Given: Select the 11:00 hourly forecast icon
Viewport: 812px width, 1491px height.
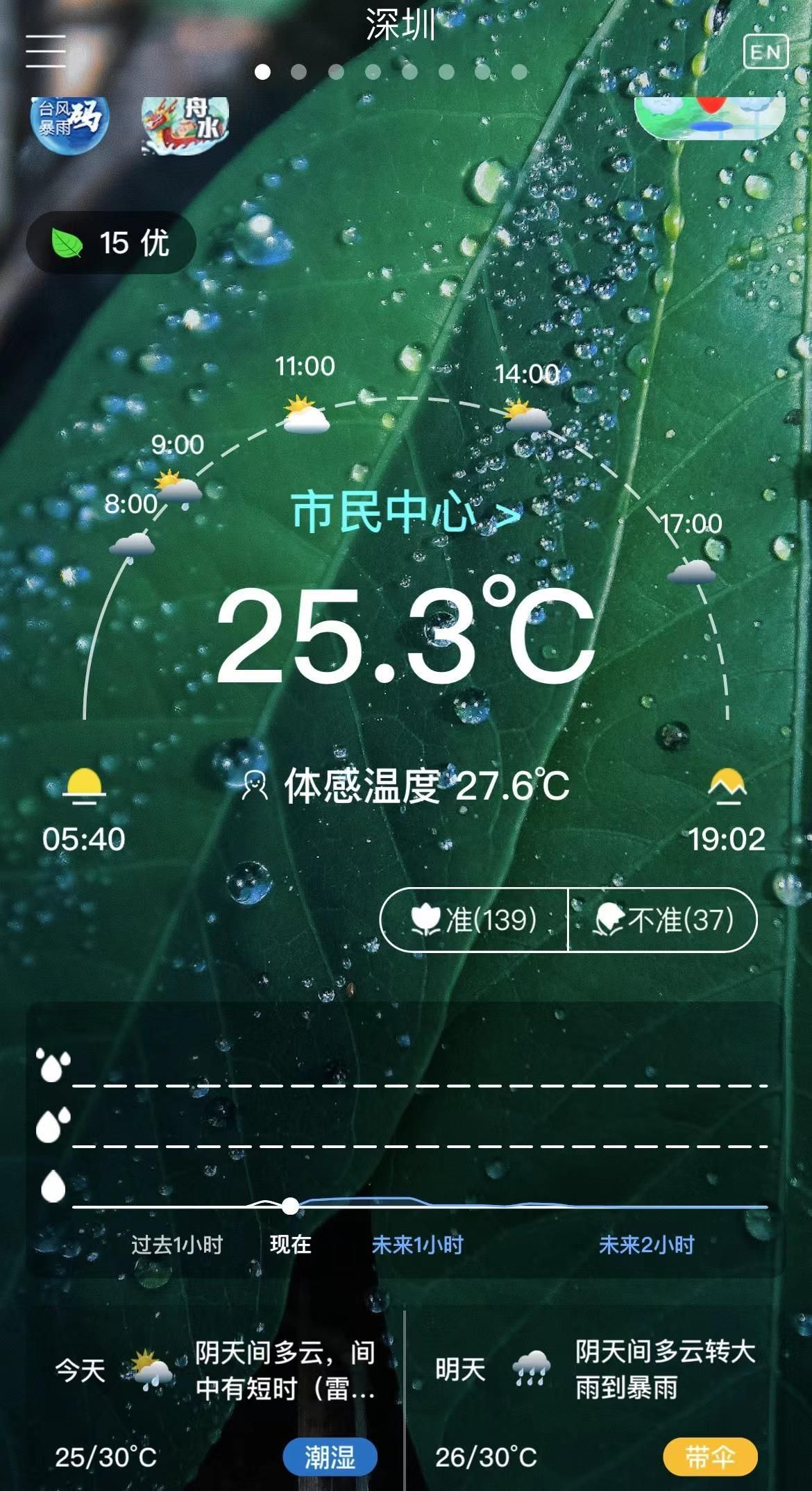Looking at the screenshot, I should click(x=306, y=415).
